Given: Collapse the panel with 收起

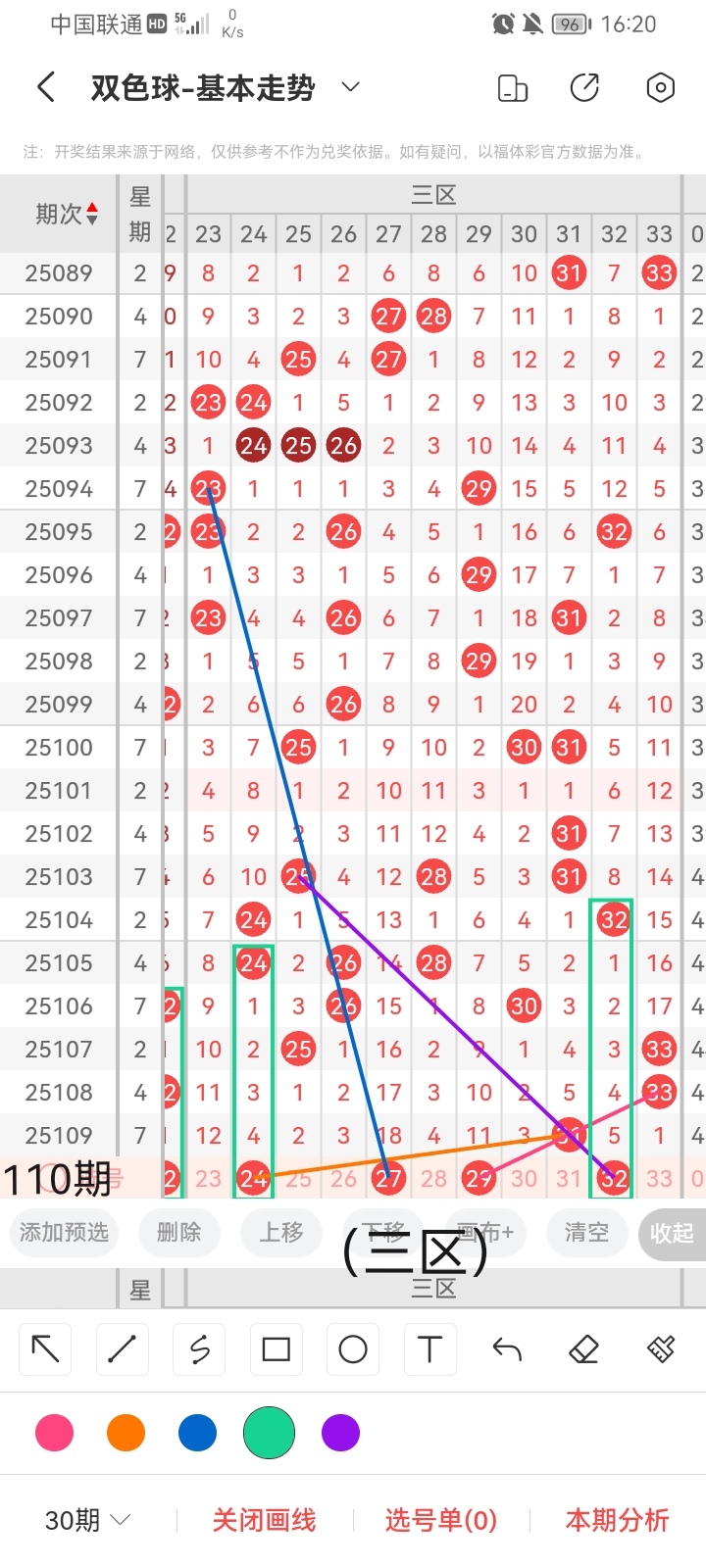Looking at the screenshot, I should pyautogui.click(x=672, y=1233).
